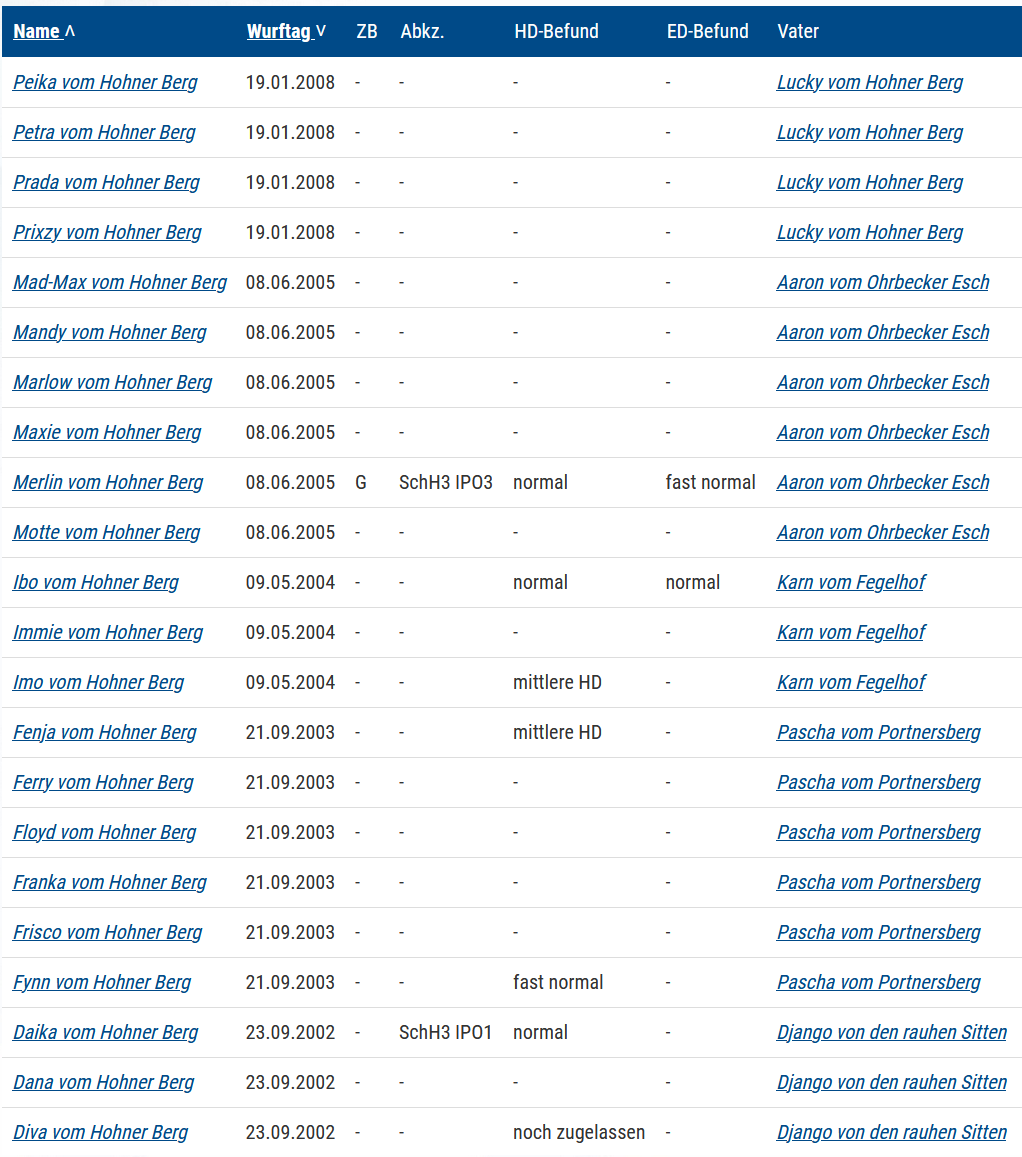This screenshot has width=1022, height=1157.
Task: Open Fynn vom Hohner Berg's page
Action: pyautogui.click(x=102, y=982)
